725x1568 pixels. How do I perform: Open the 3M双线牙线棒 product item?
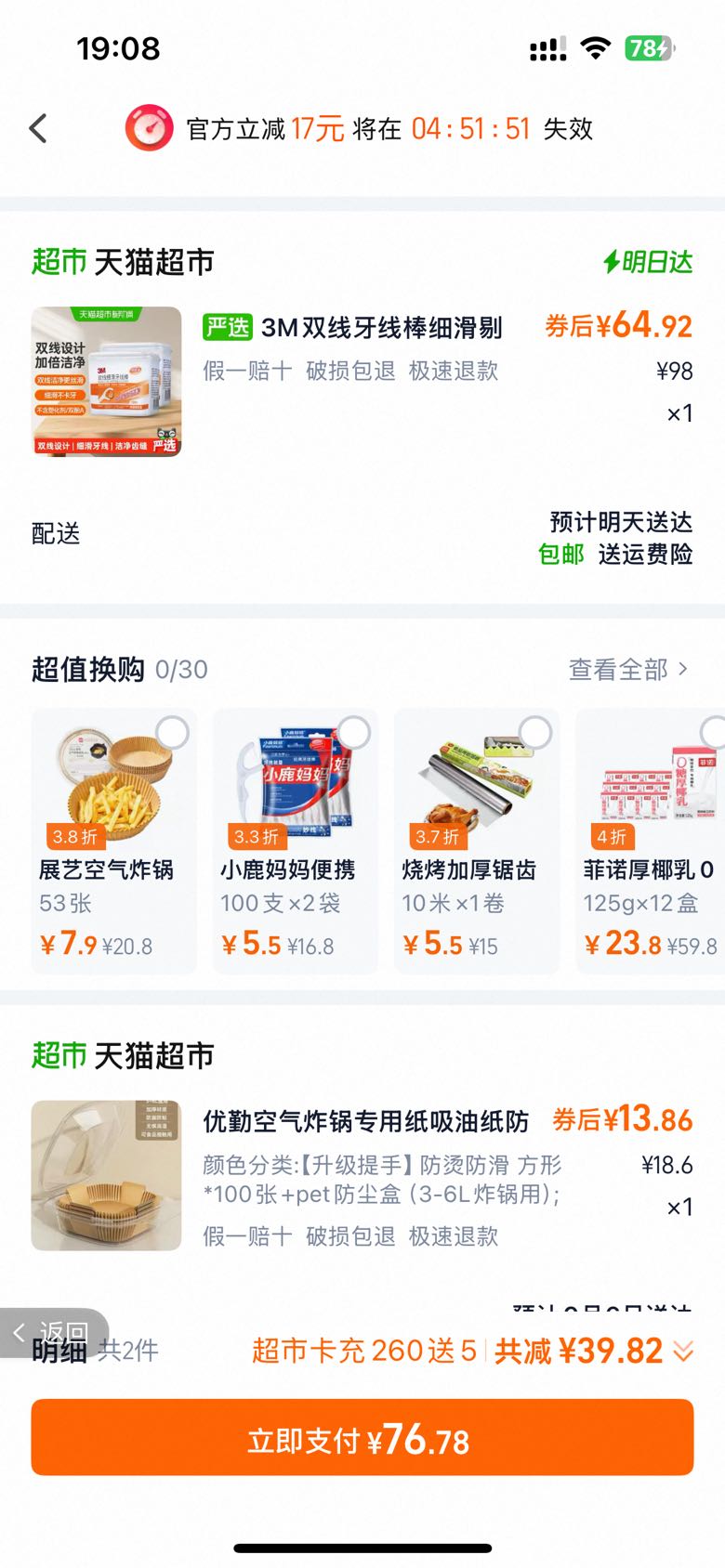362,381
